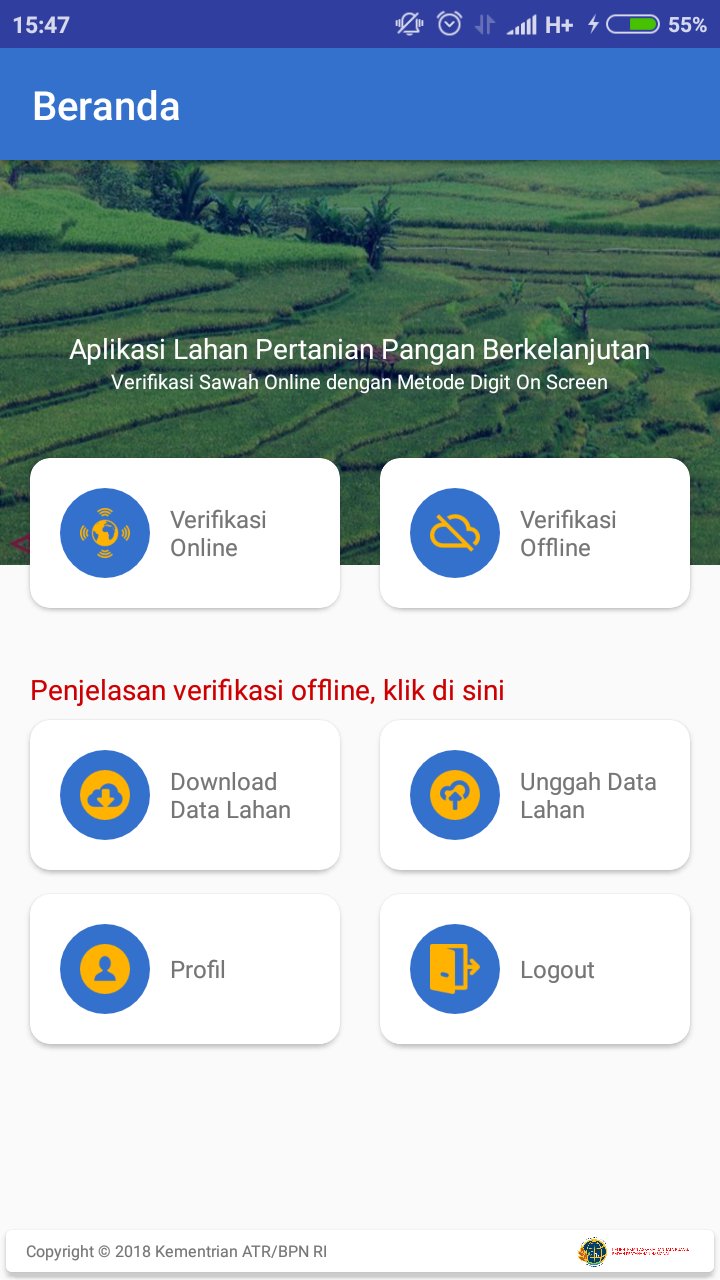Tap the Logout card
This screenshot has height=1280, width=720.
point(535,968)
